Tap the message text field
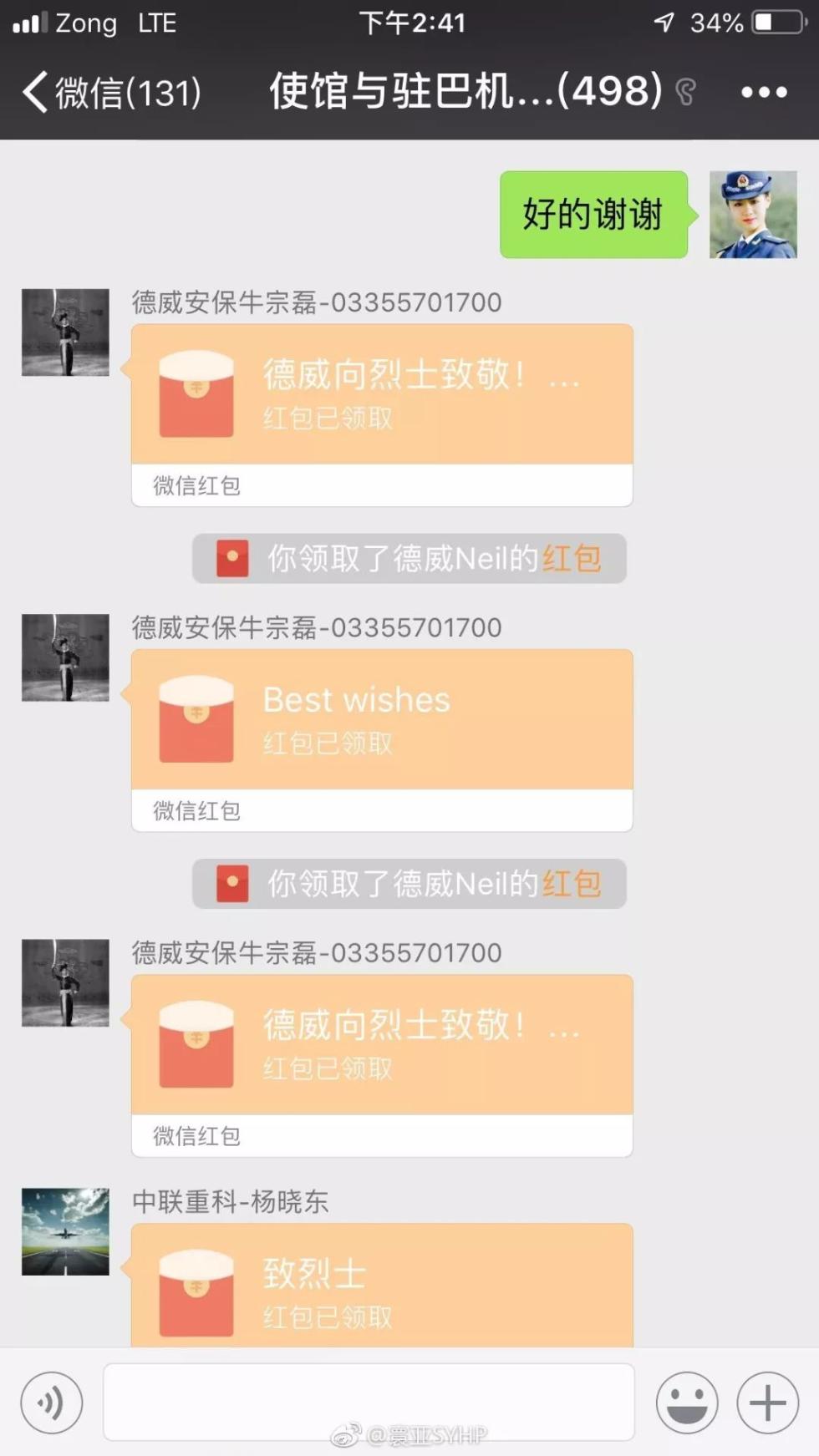 pyautogui.click(x=368, y=1401)
